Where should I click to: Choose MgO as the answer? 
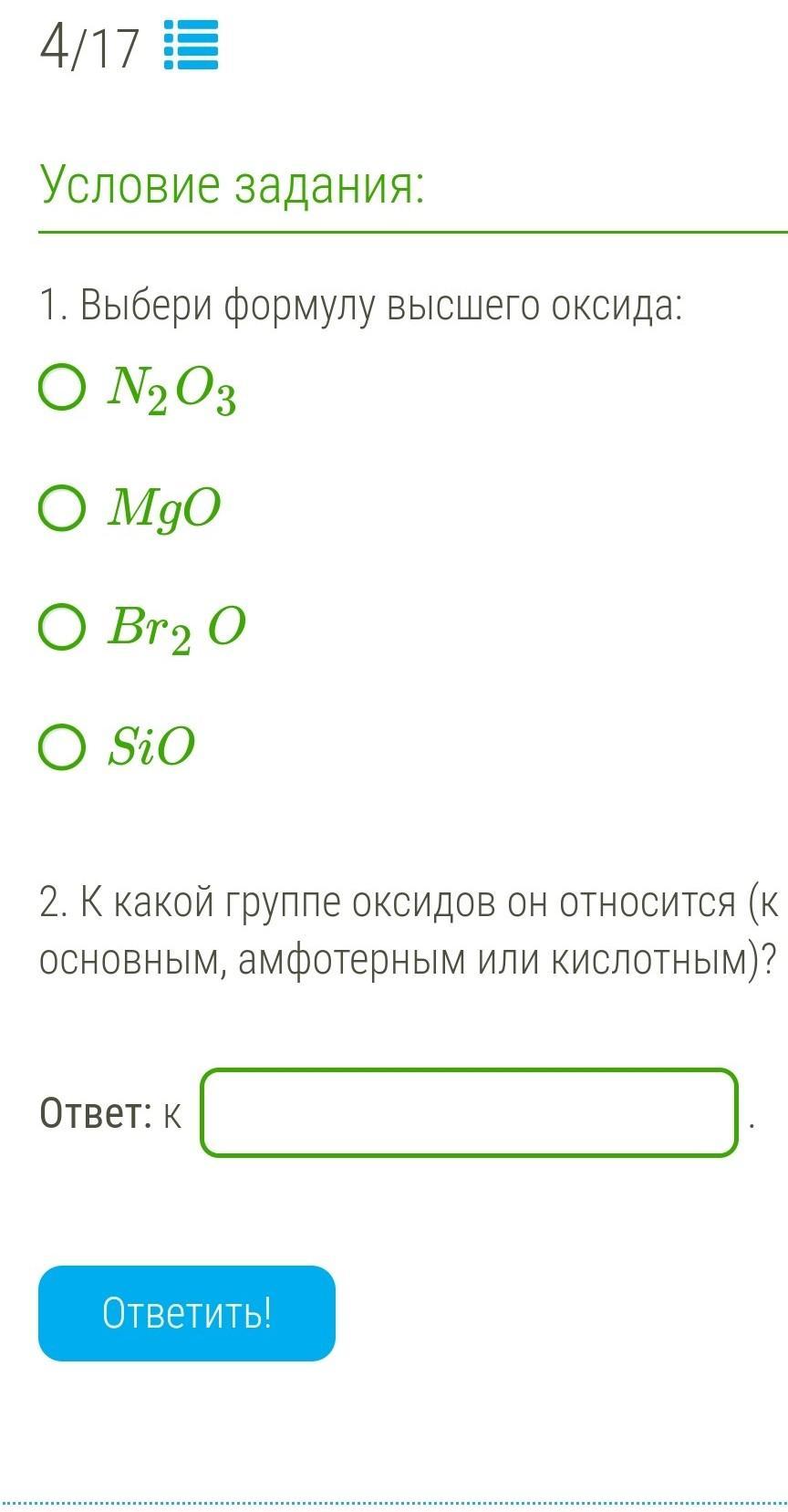(62, 507)
